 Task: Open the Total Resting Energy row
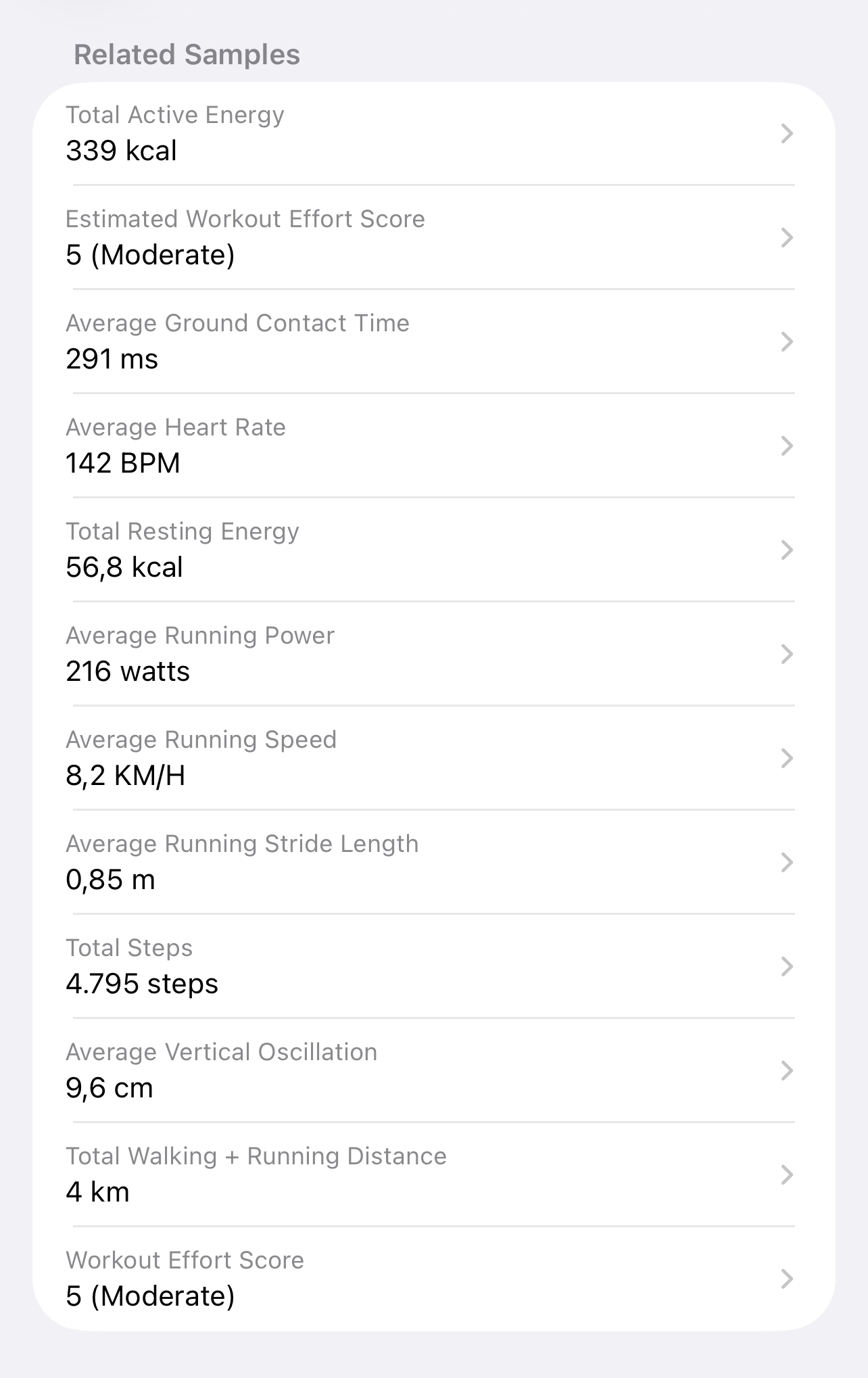click(x=433, y=550)
